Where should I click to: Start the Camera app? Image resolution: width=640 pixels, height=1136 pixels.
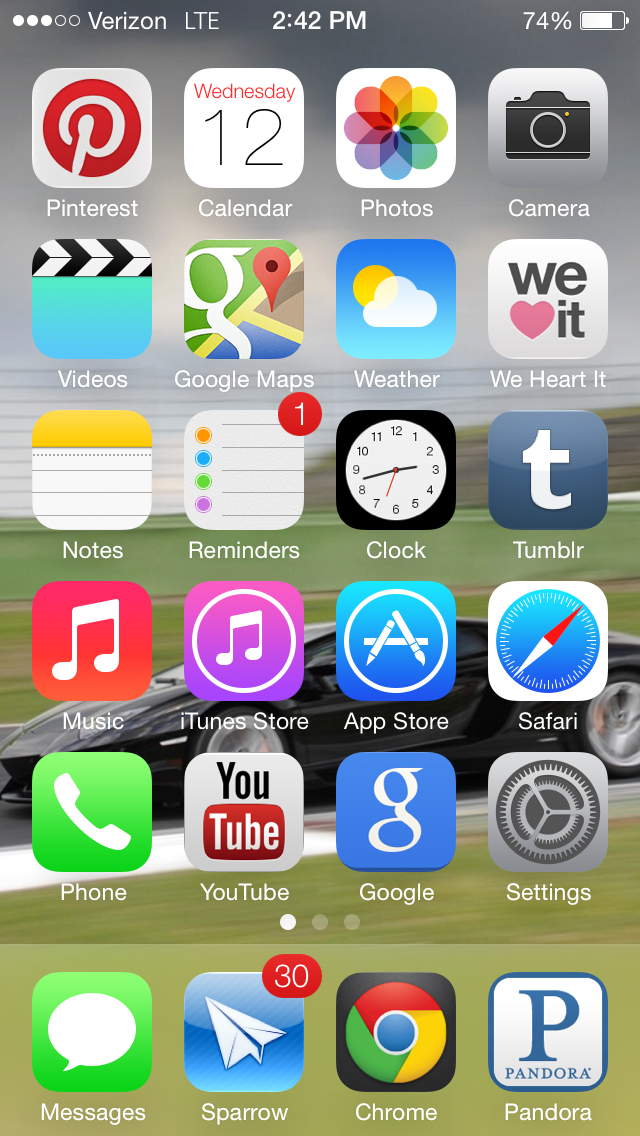pyautogui.click(x=548, y=128)
